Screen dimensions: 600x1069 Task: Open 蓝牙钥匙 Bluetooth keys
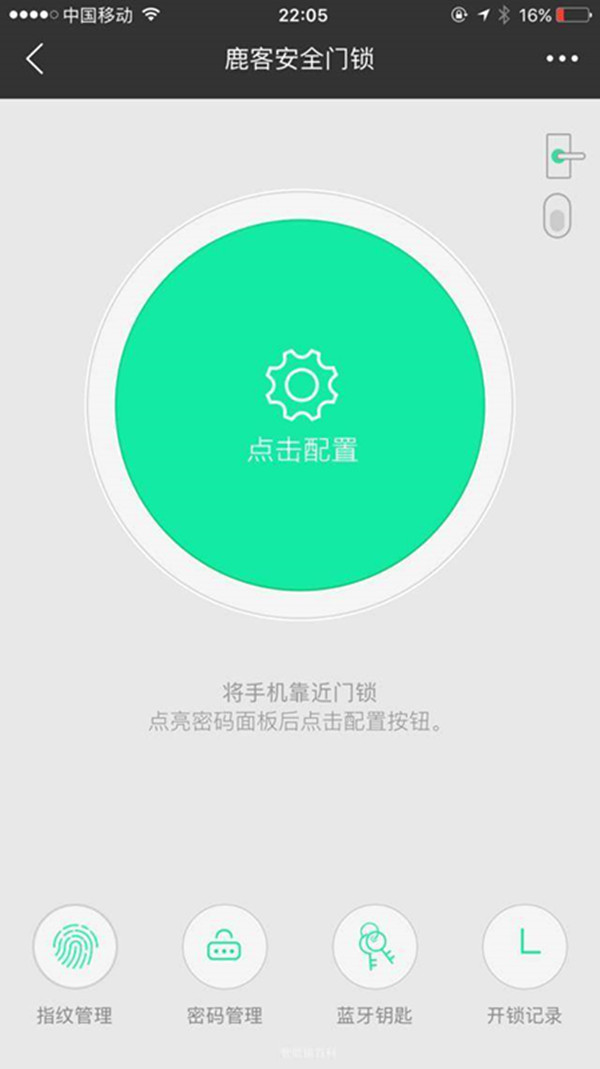tap(375, 946)
